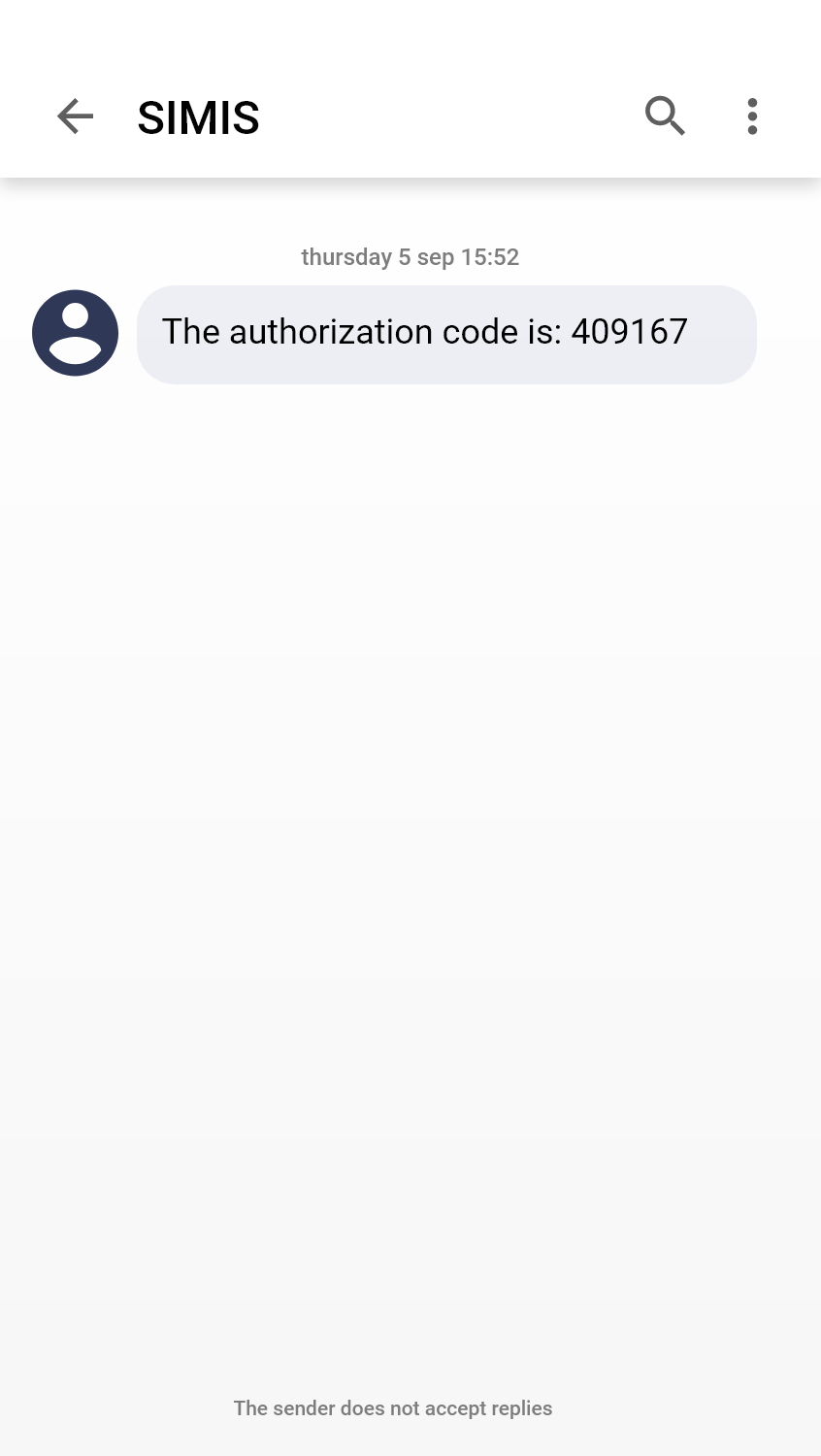821x1456 pixels.
Task: Select the person silhouette next to the message
Action: pos(75,332)
